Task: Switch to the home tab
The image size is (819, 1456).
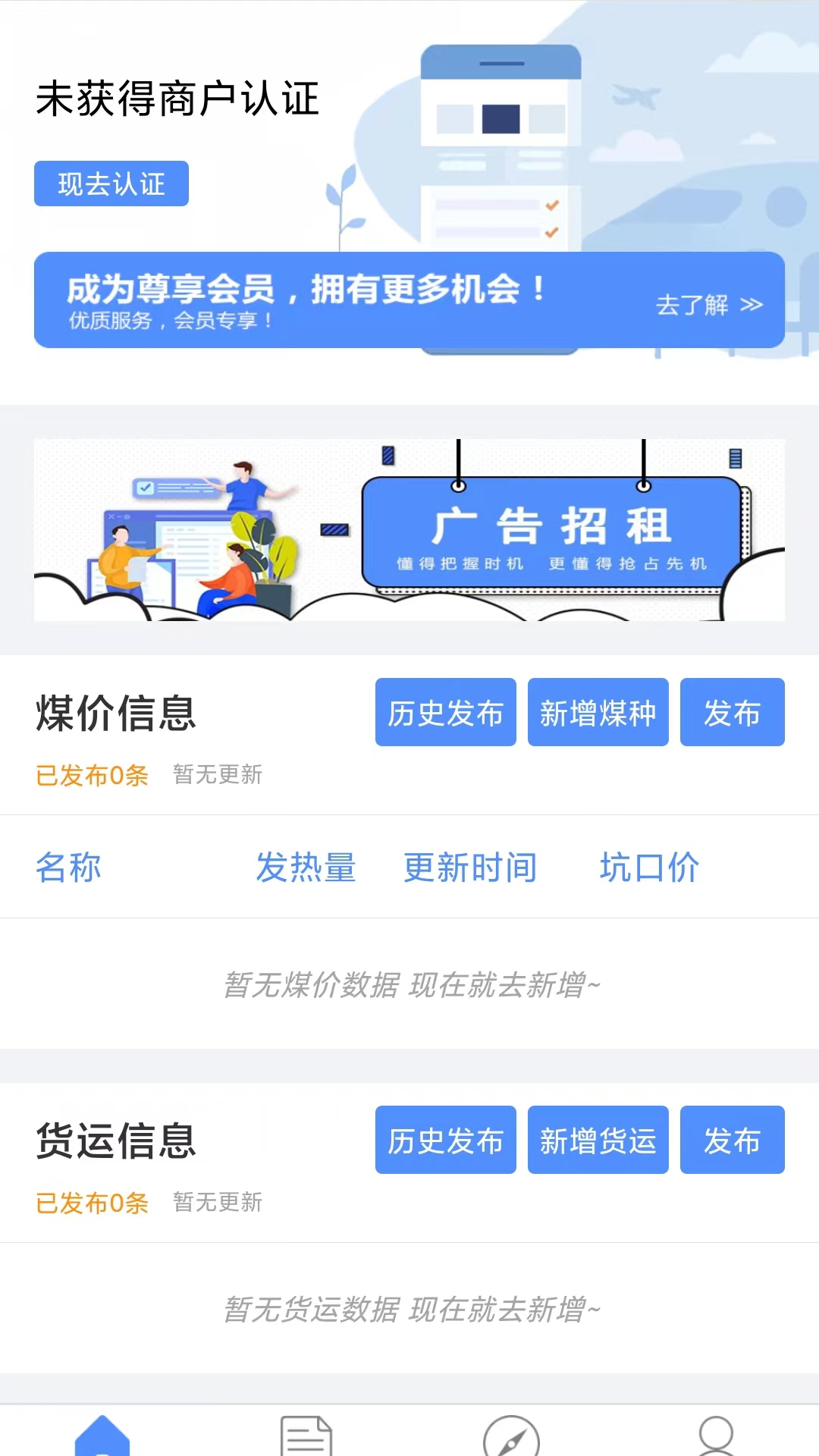Action: pyautogui.click(x=102, y=1436)
